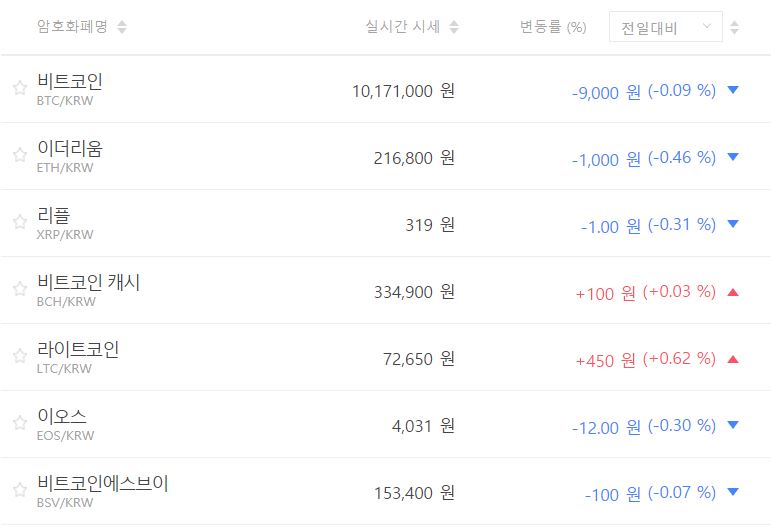Favorite 비트코인 with its star
Screen dimensions: 771x525
pos(19,88)
